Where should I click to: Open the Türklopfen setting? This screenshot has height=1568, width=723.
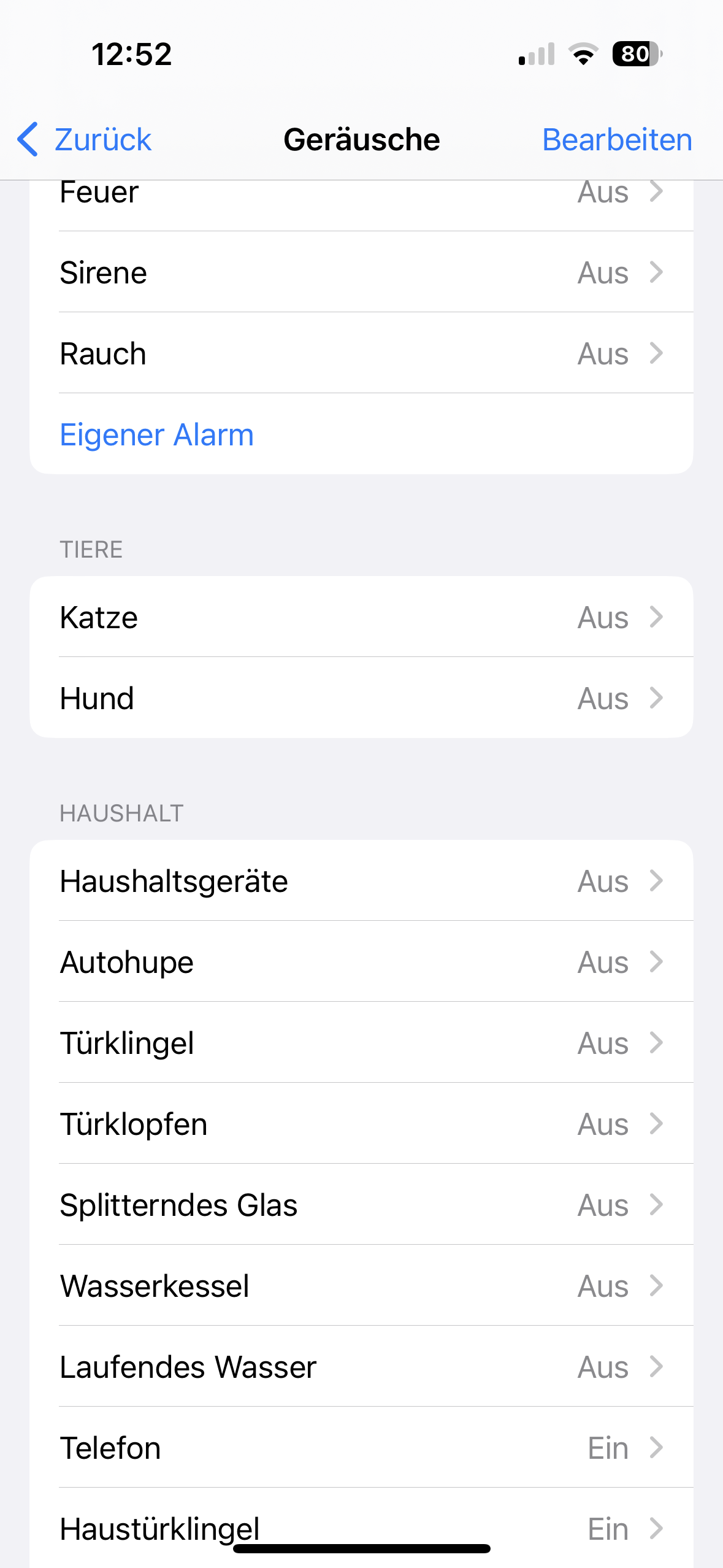point(361,1124)
